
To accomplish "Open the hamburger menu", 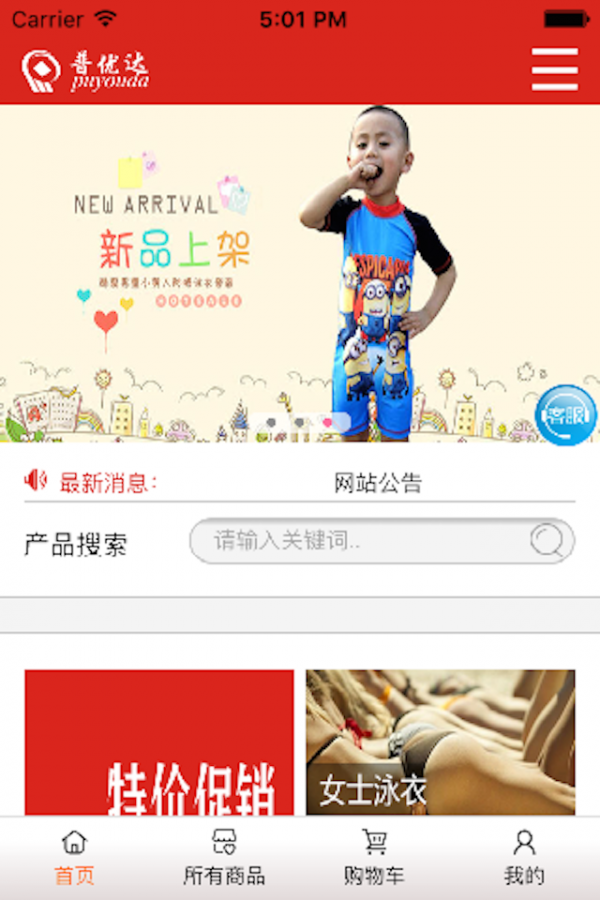I will coord(554,69).
